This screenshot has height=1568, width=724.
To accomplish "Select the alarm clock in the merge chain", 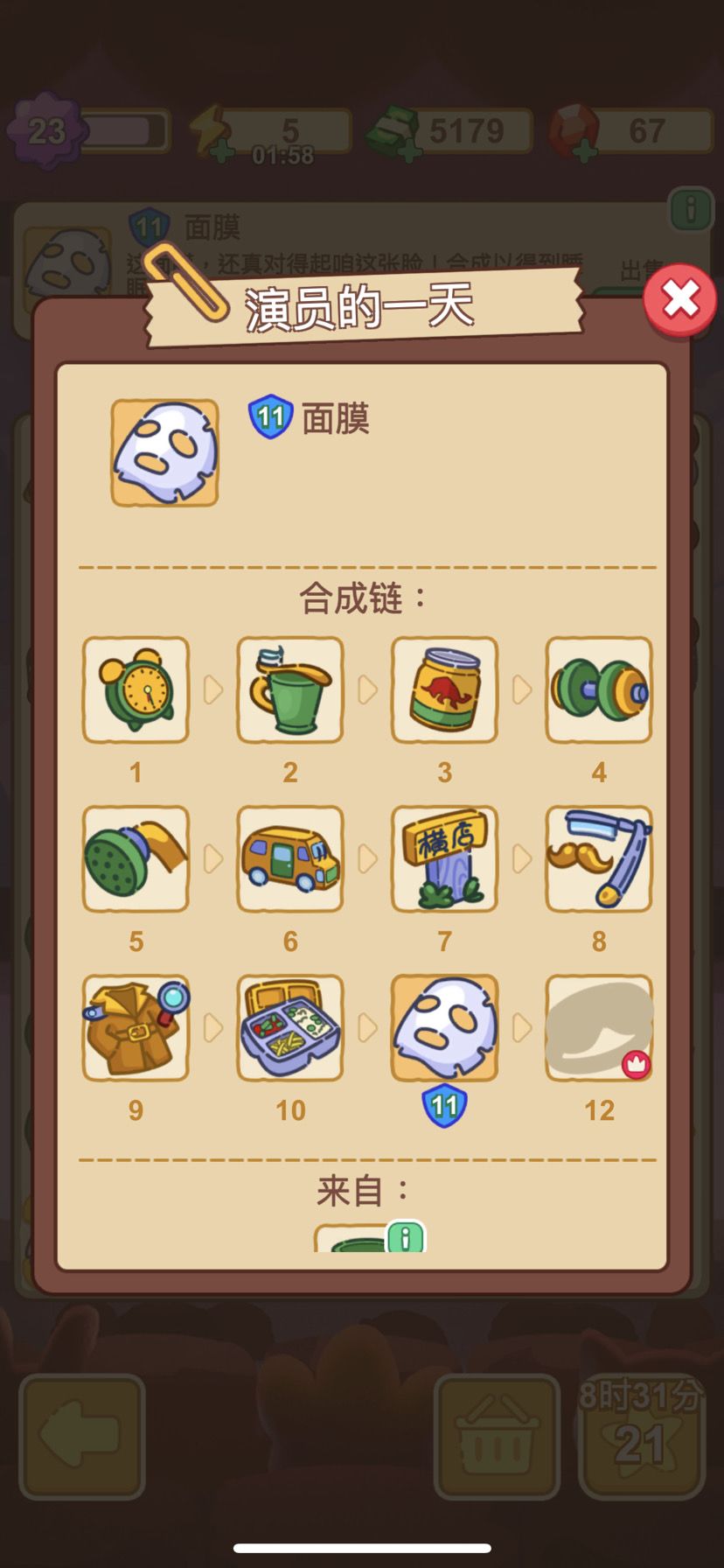I will click(136, 689).
